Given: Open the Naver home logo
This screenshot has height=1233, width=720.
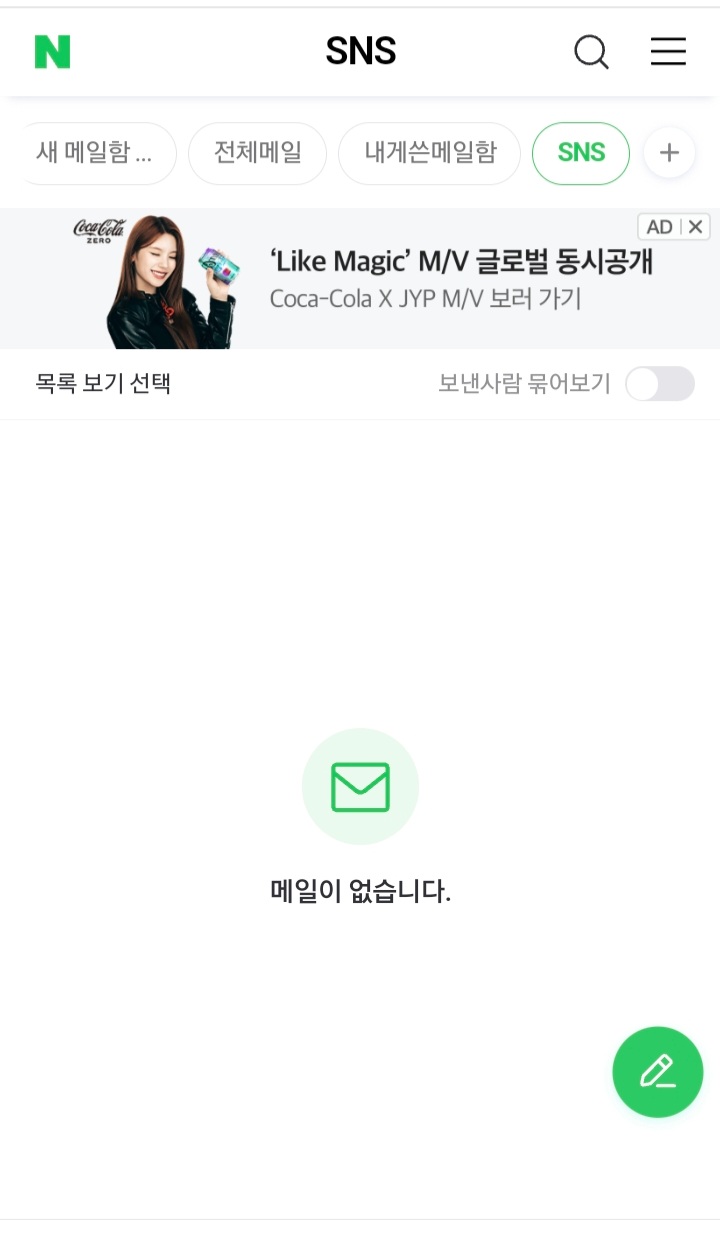Looking at the screenshot, I should tap(52, 51).
